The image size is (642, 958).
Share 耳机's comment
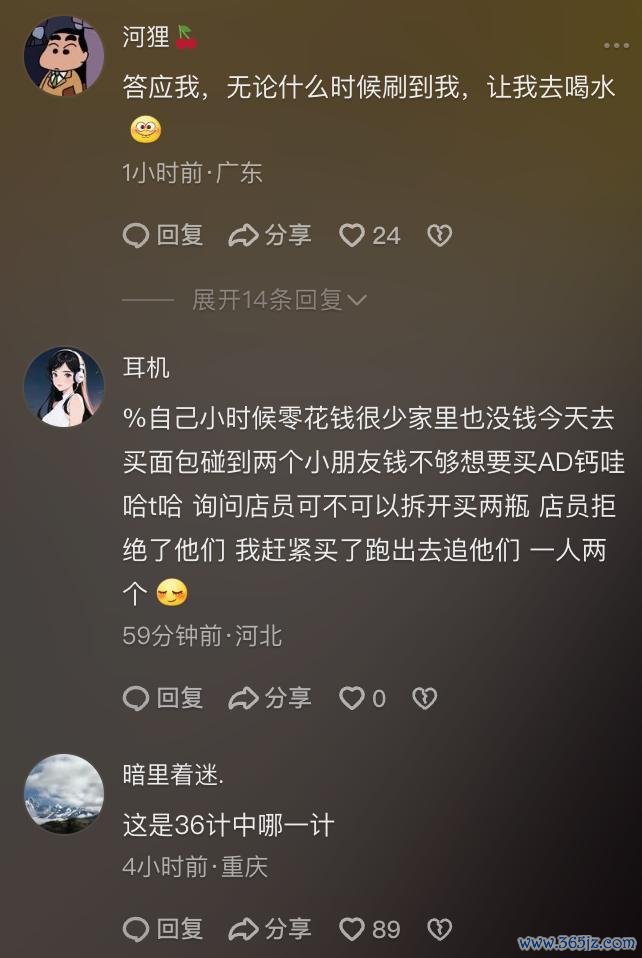tap(270, 698)
